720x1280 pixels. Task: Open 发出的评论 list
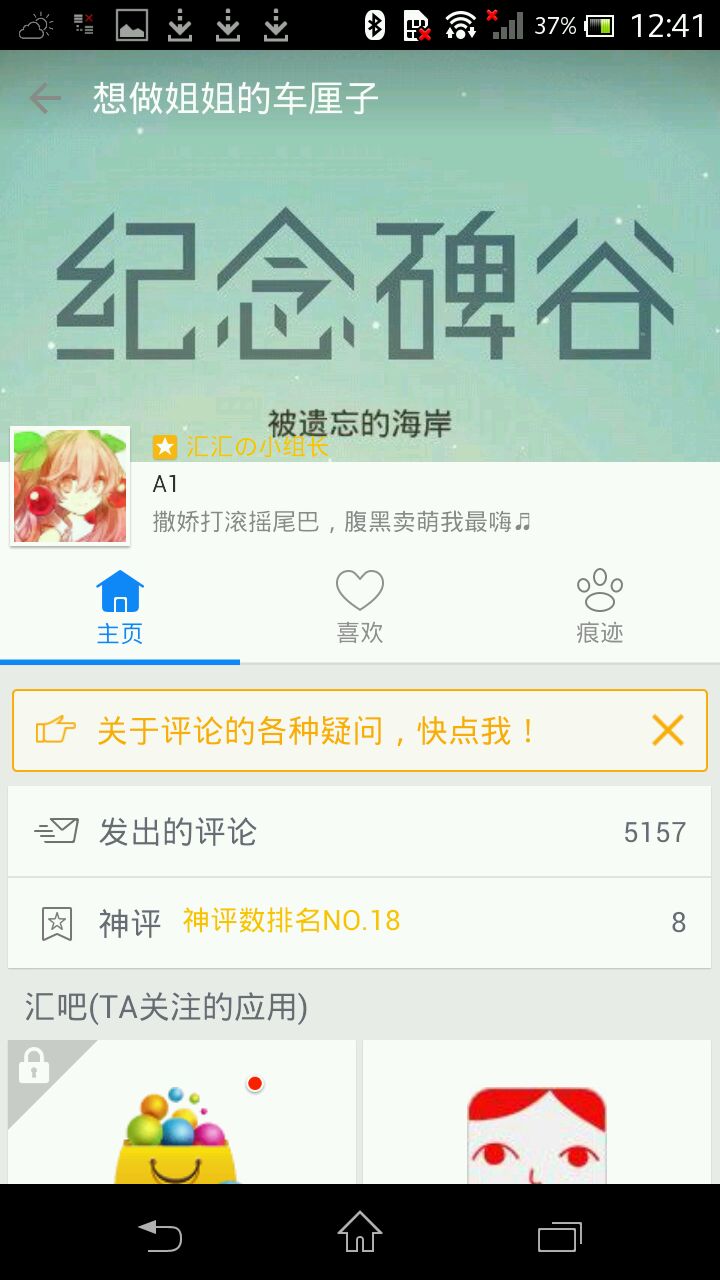point(360,832)
